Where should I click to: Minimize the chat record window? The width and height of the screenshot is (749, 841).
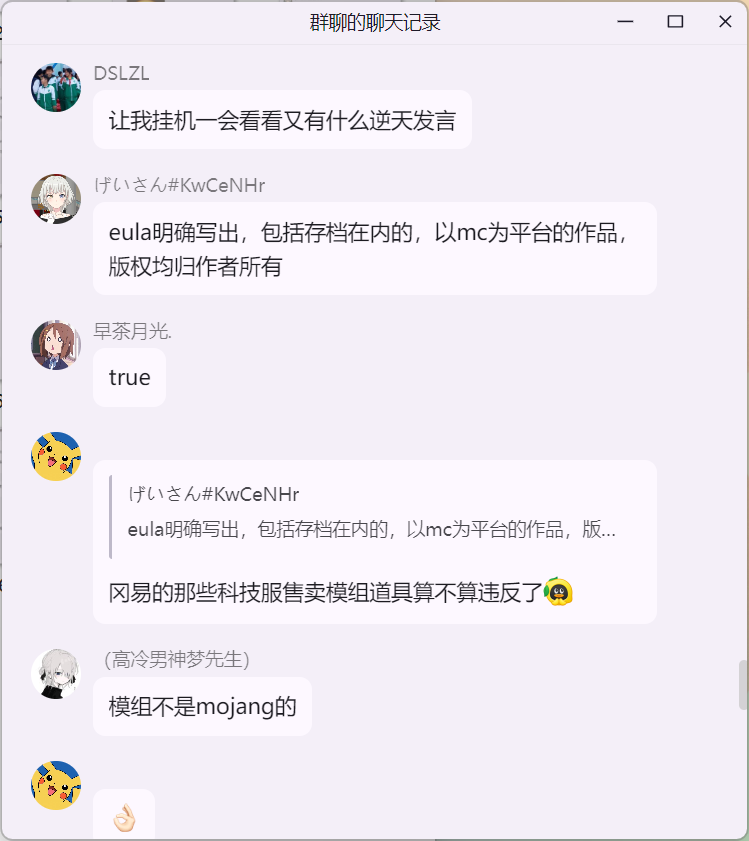point(626,22)
